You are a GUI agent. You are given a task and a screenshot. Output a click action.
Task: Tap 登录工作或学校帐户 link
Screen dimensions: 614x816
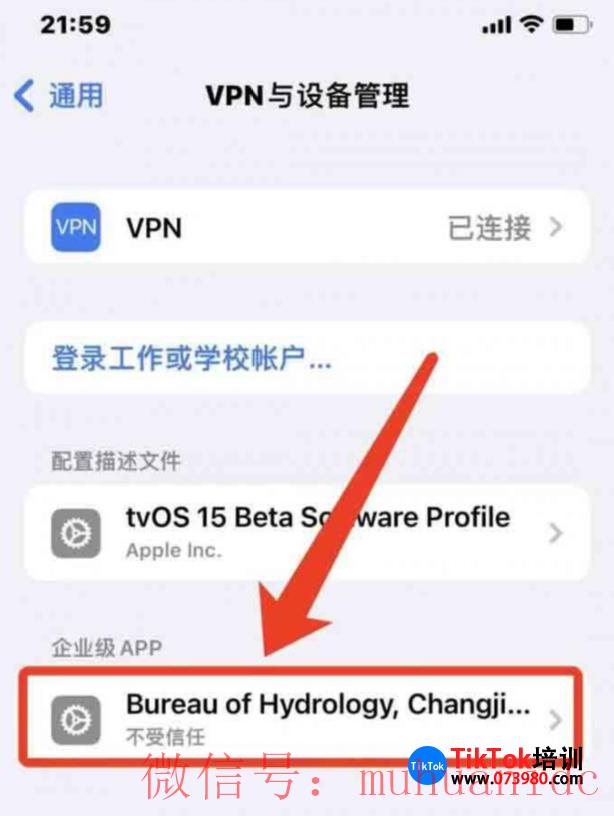(x=191, y=359)
